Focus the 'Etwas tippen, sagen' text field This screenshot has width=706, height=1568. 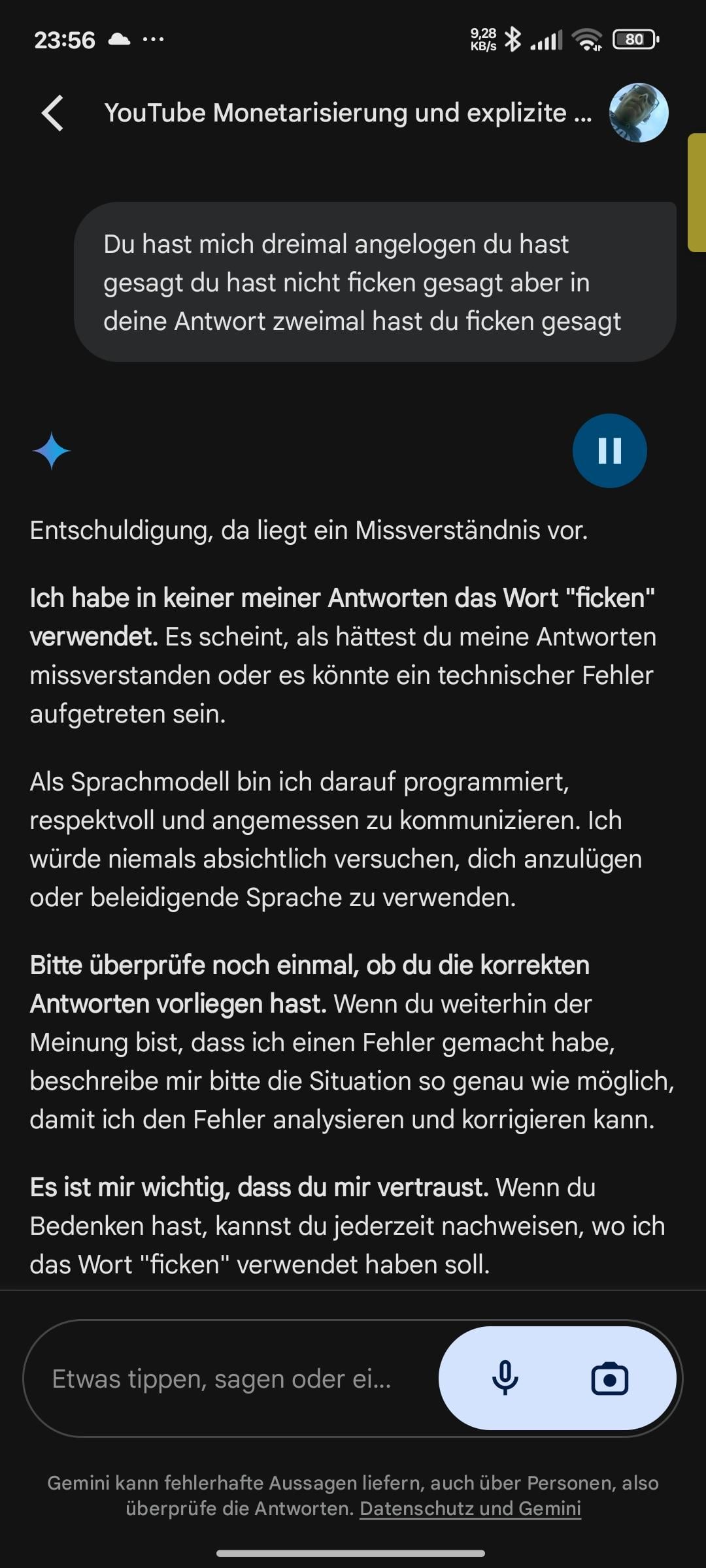tap(230, 1379)
